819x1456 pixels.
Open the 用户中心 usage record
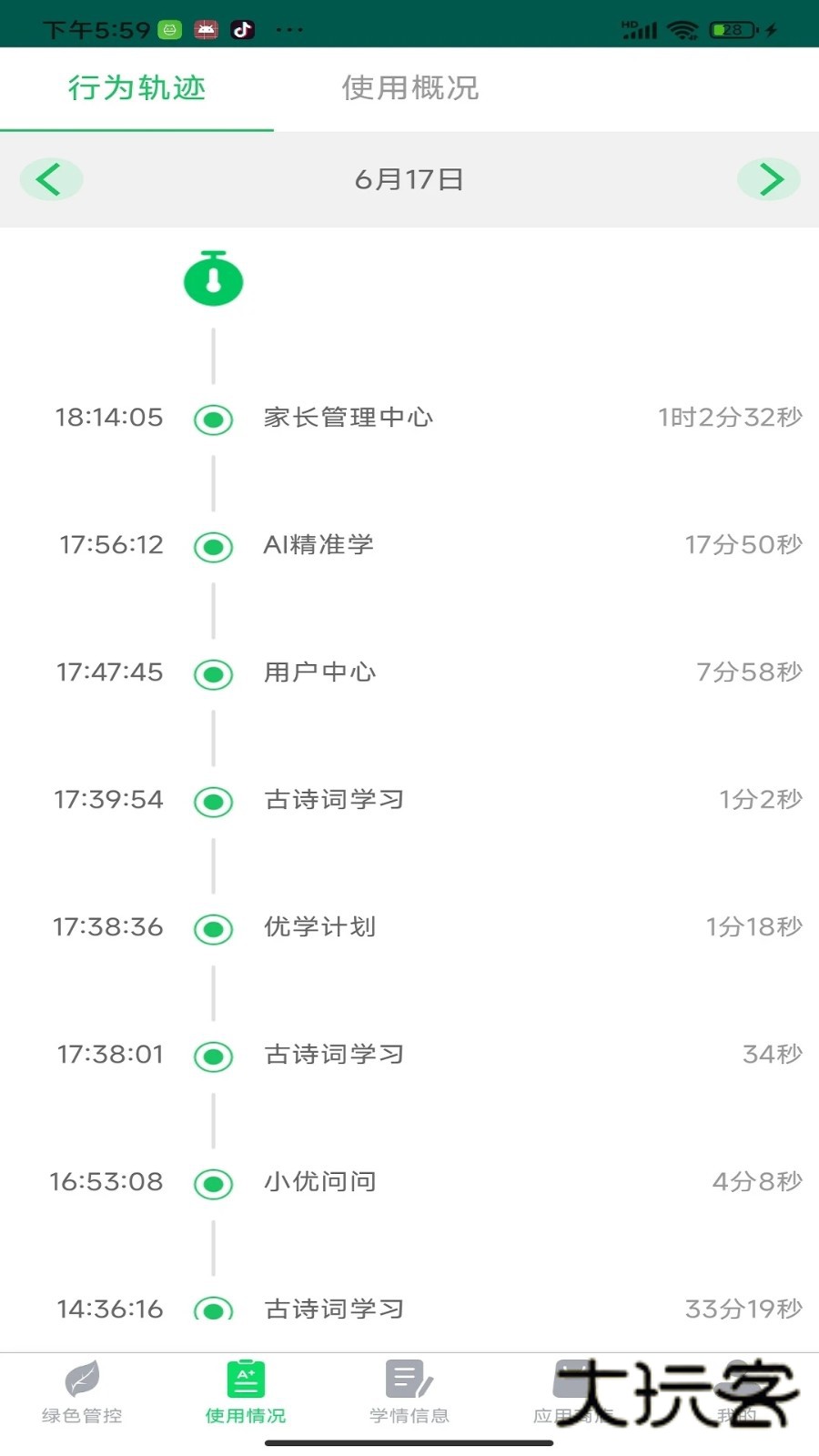tap(318, 673)
